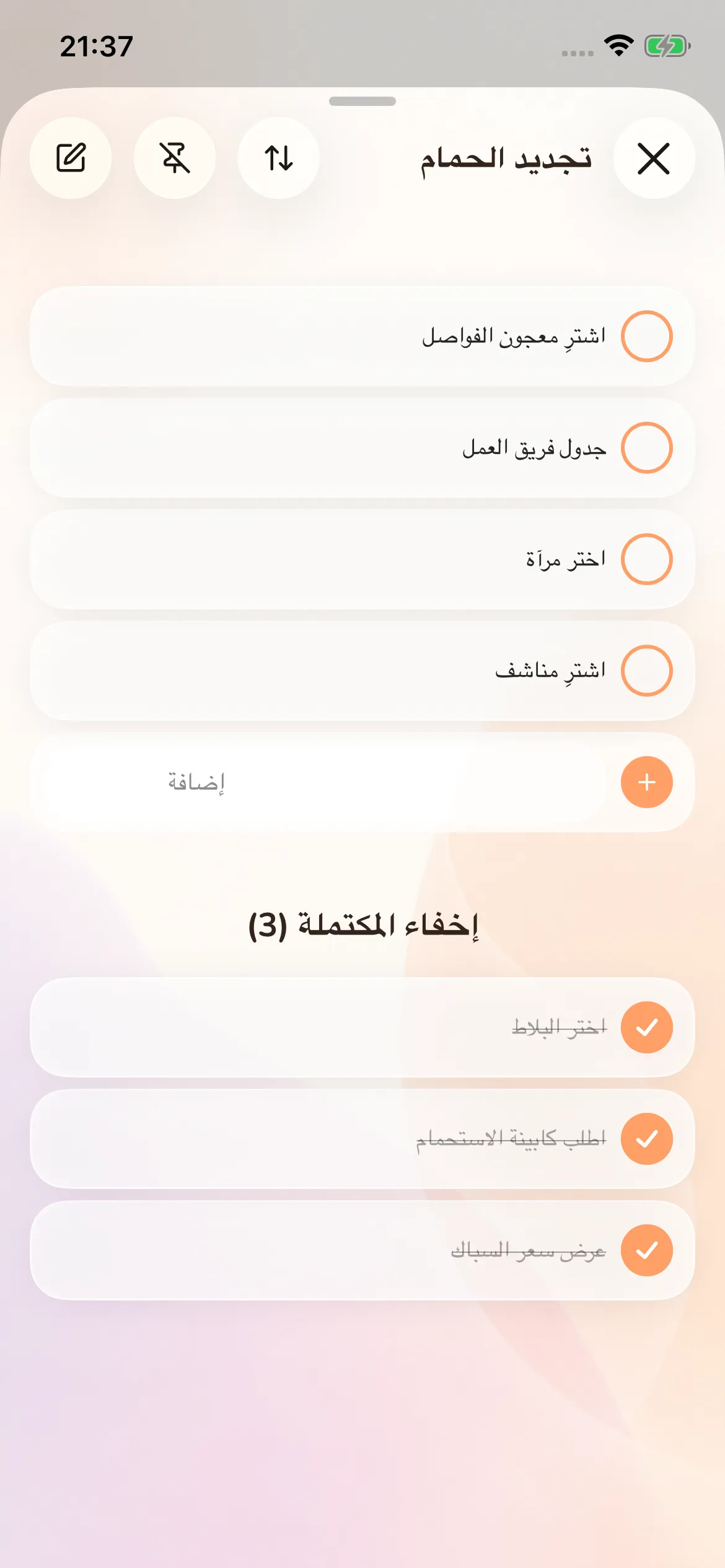The height and width of the screenshot is (1568, 725).
Task: Tap the orange plus add button
Action: [647, 782]
